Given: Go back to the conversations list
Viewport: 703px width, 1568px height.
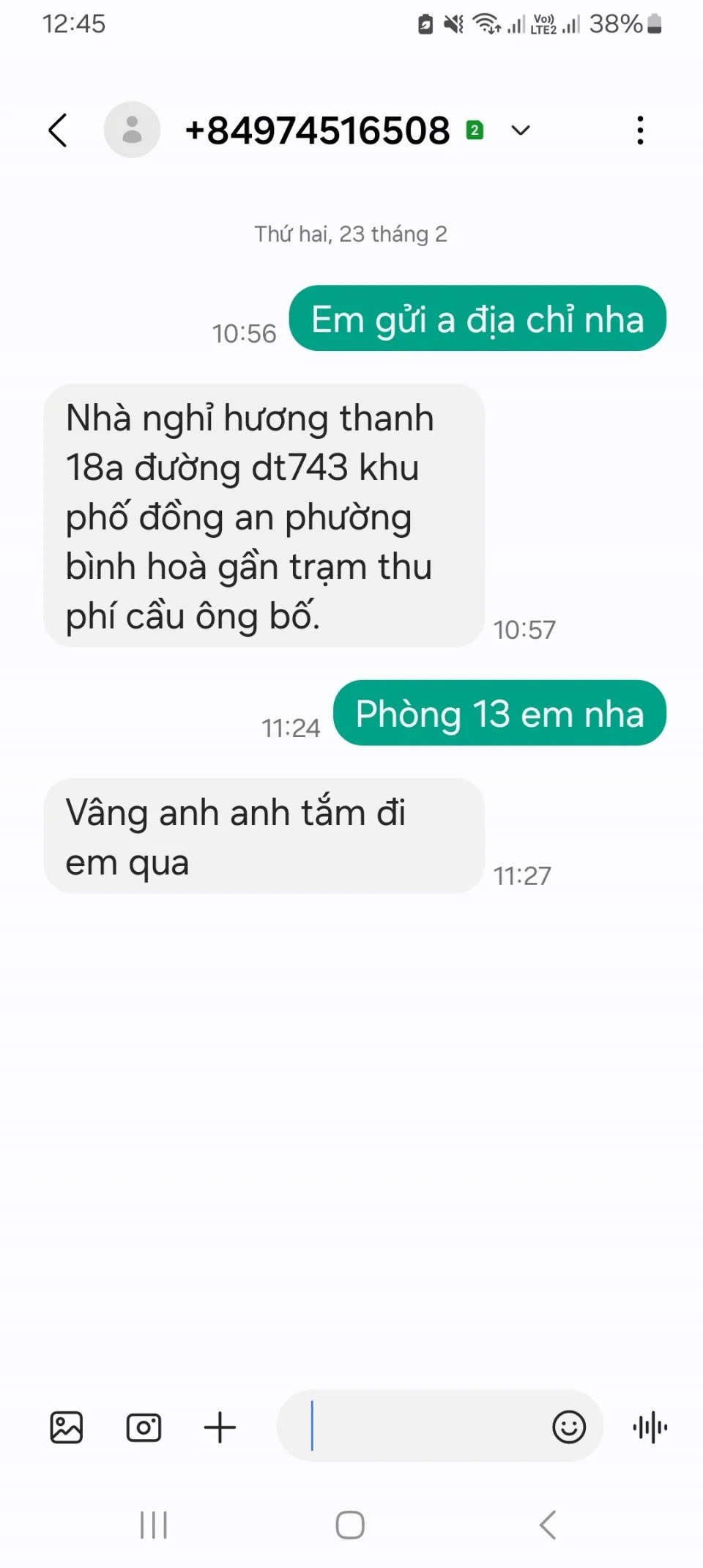Looking at the screenshot, I should 58,130.
